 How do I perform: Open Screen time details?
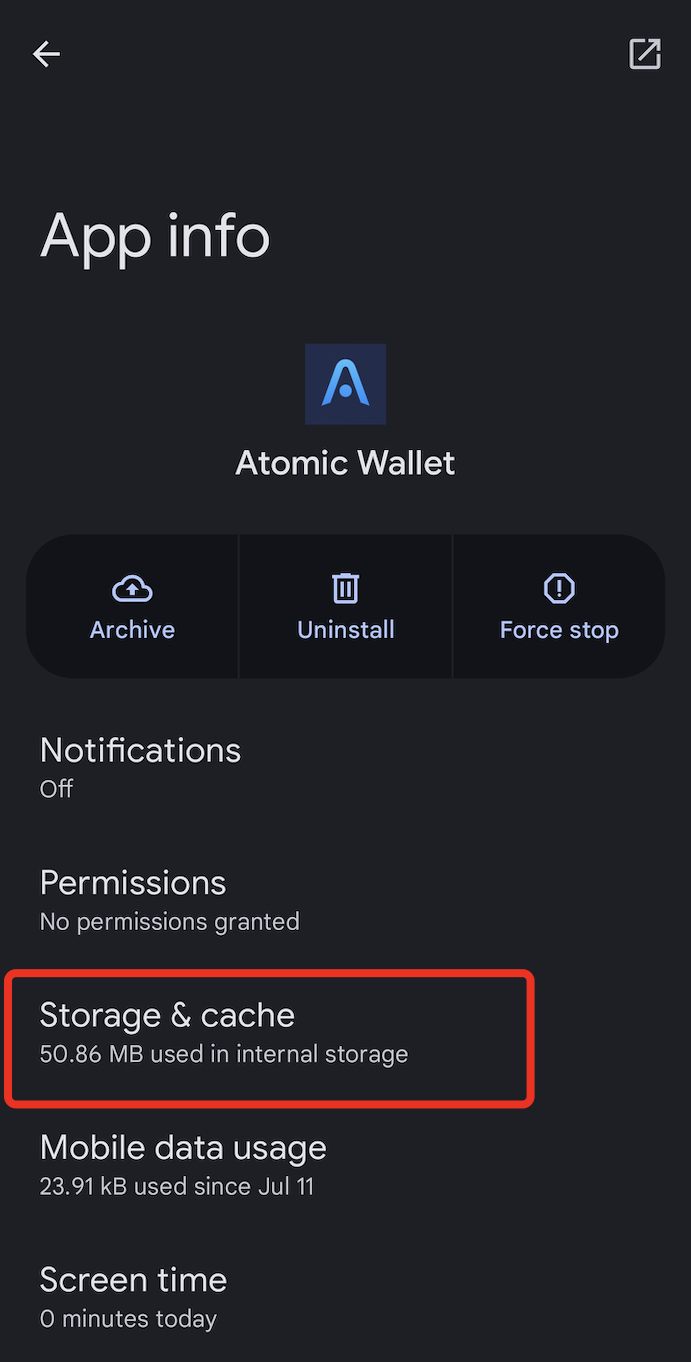click(133, 1297)
